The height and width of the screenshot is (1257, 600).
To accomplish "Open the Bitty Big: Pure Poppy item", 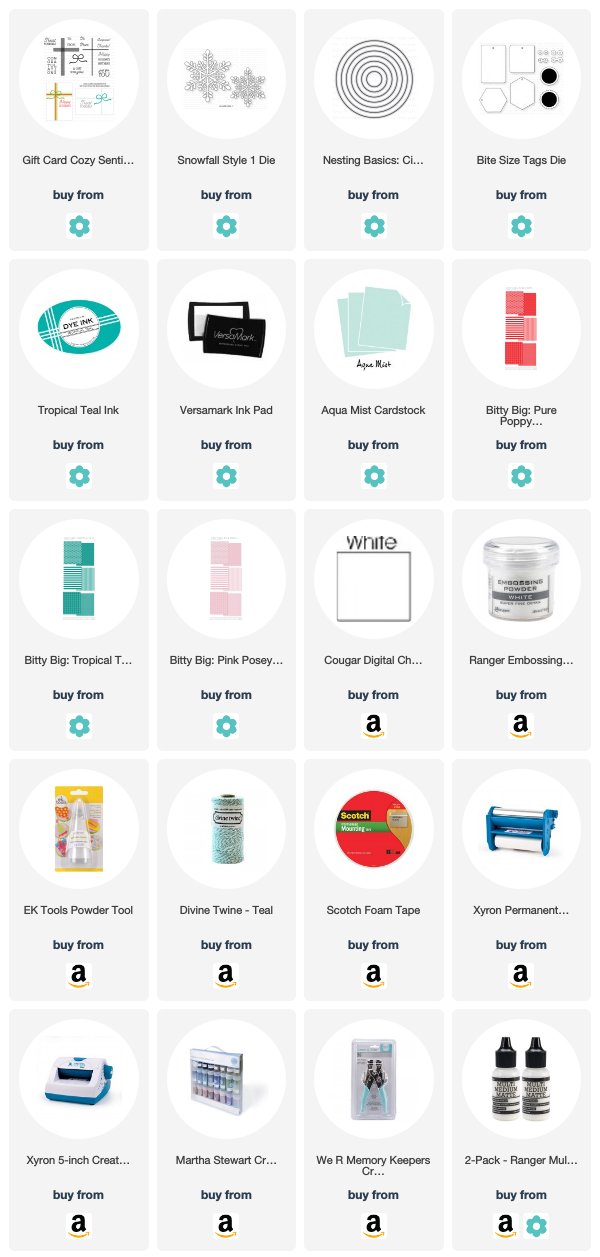I will [x=521, y=380].
